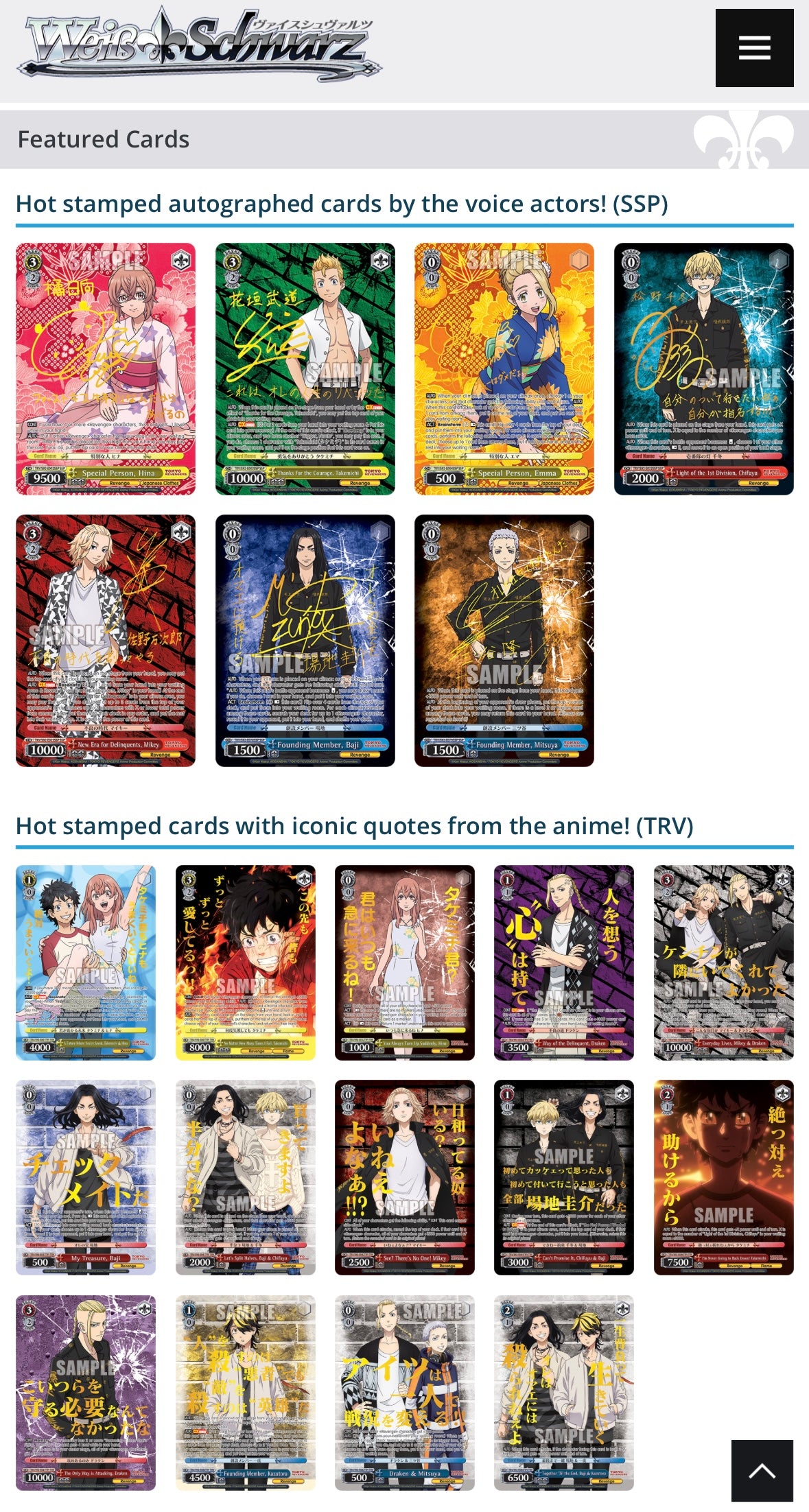View the Draken & Mitsuya card

pos(404,1393)
